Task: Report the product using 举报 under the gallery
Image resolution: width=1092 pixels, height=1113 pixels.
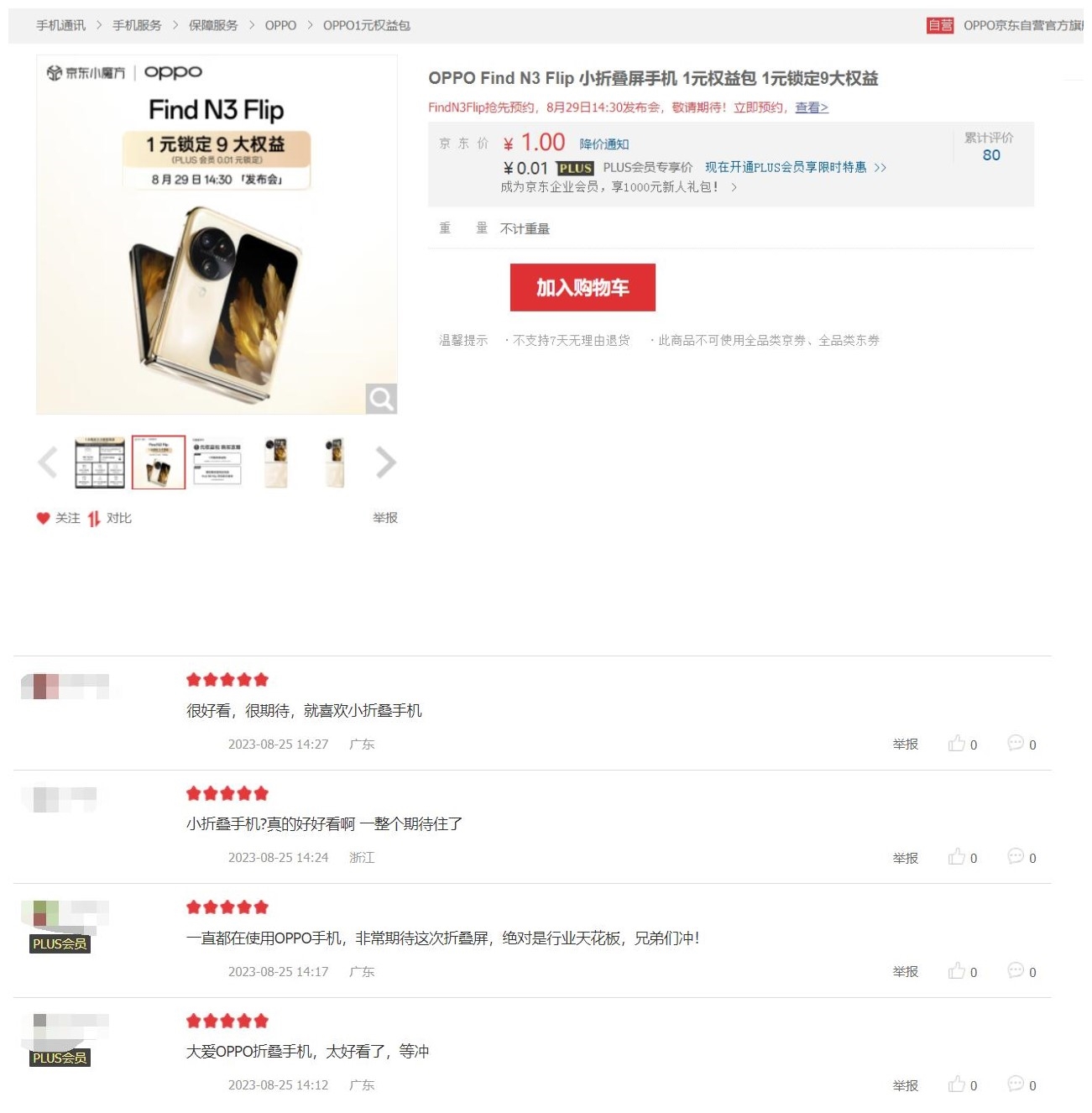Action: click(385, 518)
